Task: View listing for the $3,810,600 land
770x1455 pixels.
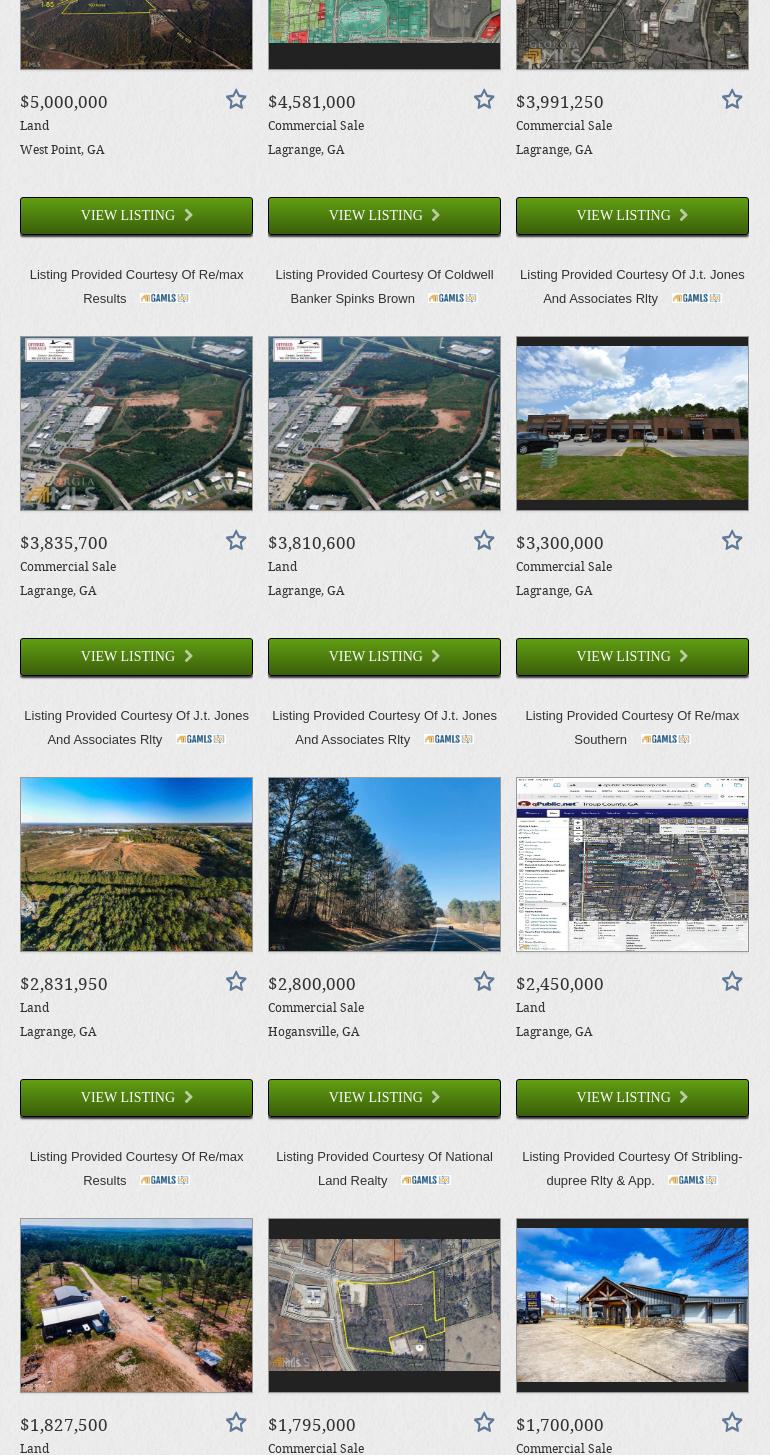Action: [x=384, y=657]
